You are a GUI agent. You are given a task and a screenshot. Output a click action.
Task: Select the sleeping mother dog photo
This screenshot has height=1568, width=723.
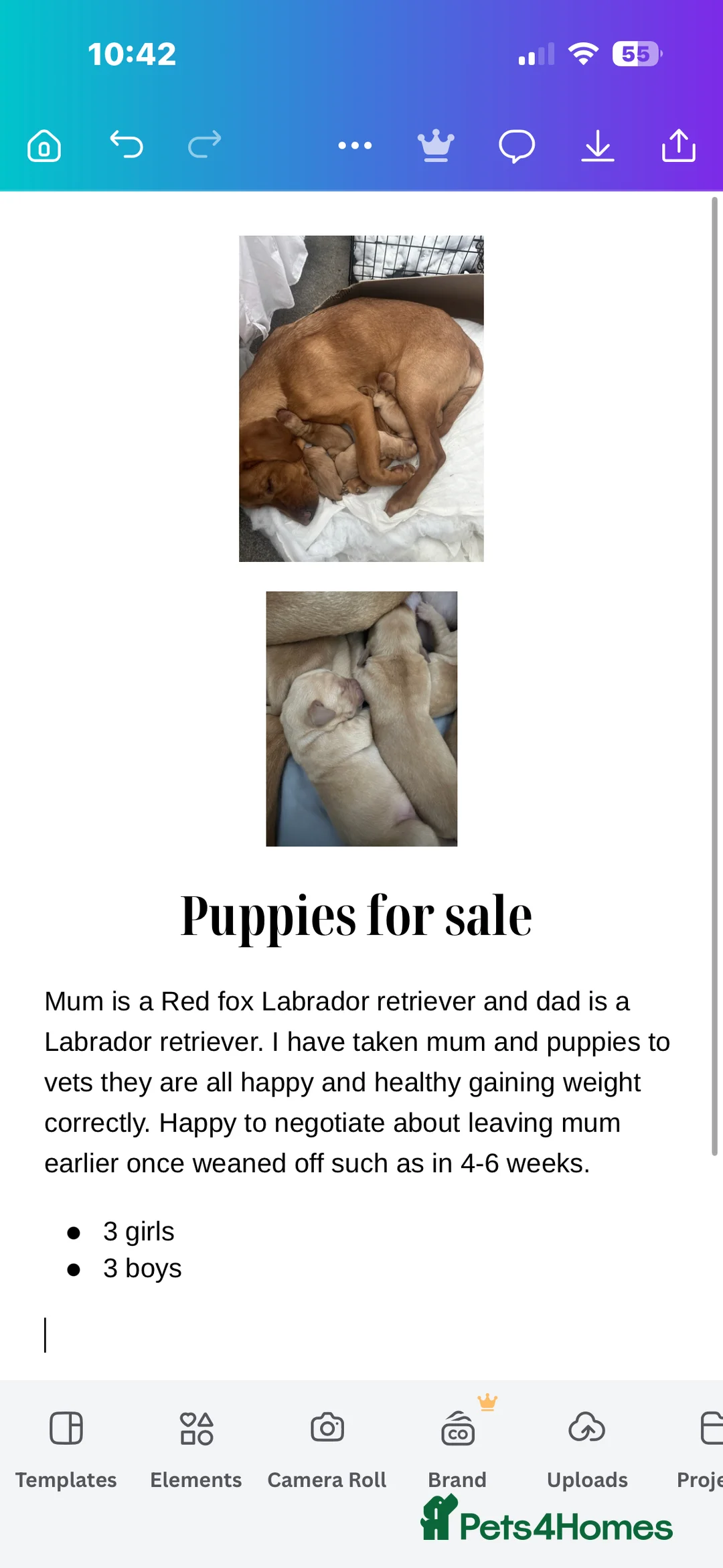point(361,397)
